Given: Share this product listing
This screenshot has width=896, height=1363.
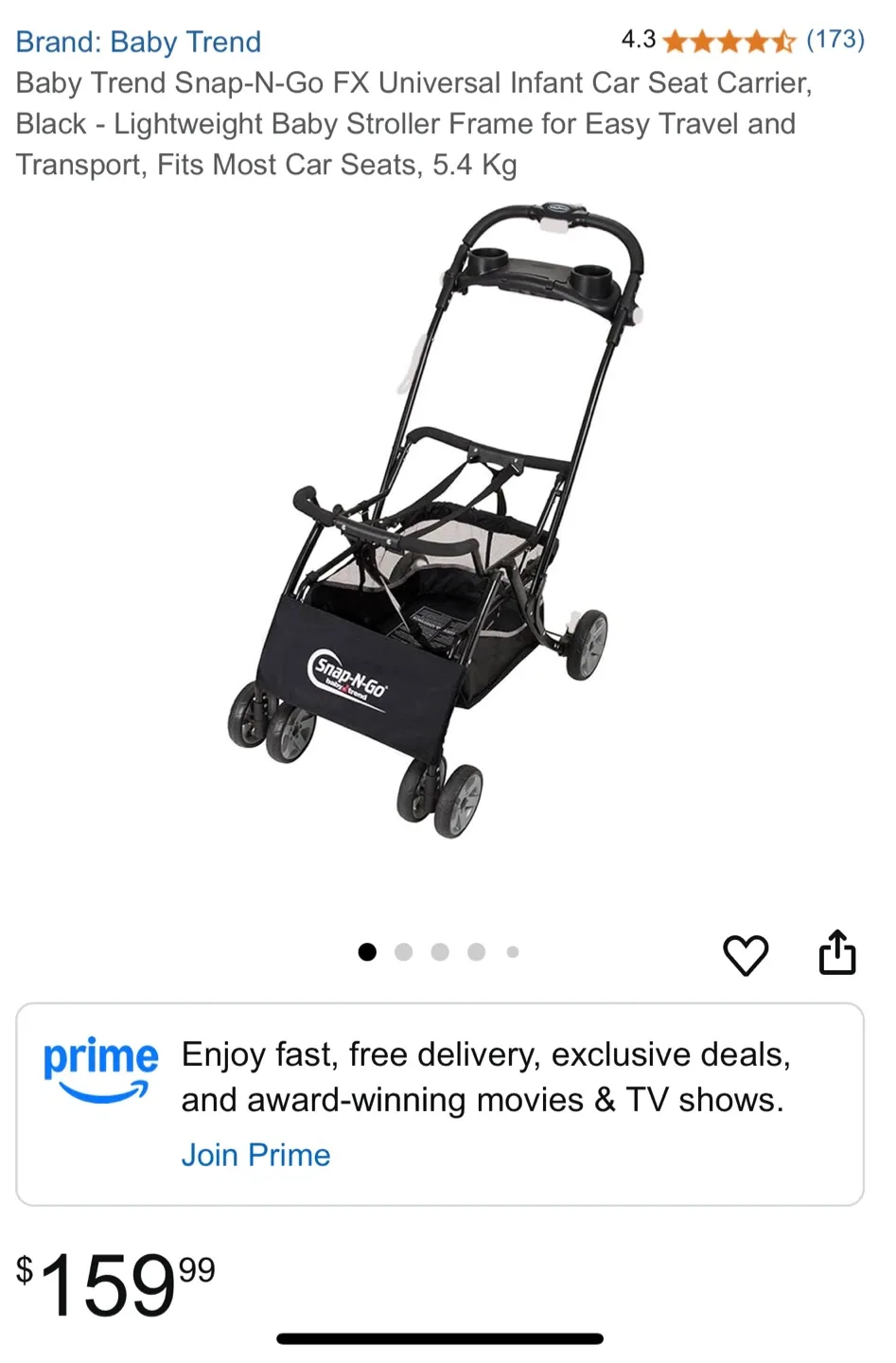Looking at the screenshot, I should click(x=836, y=952).
